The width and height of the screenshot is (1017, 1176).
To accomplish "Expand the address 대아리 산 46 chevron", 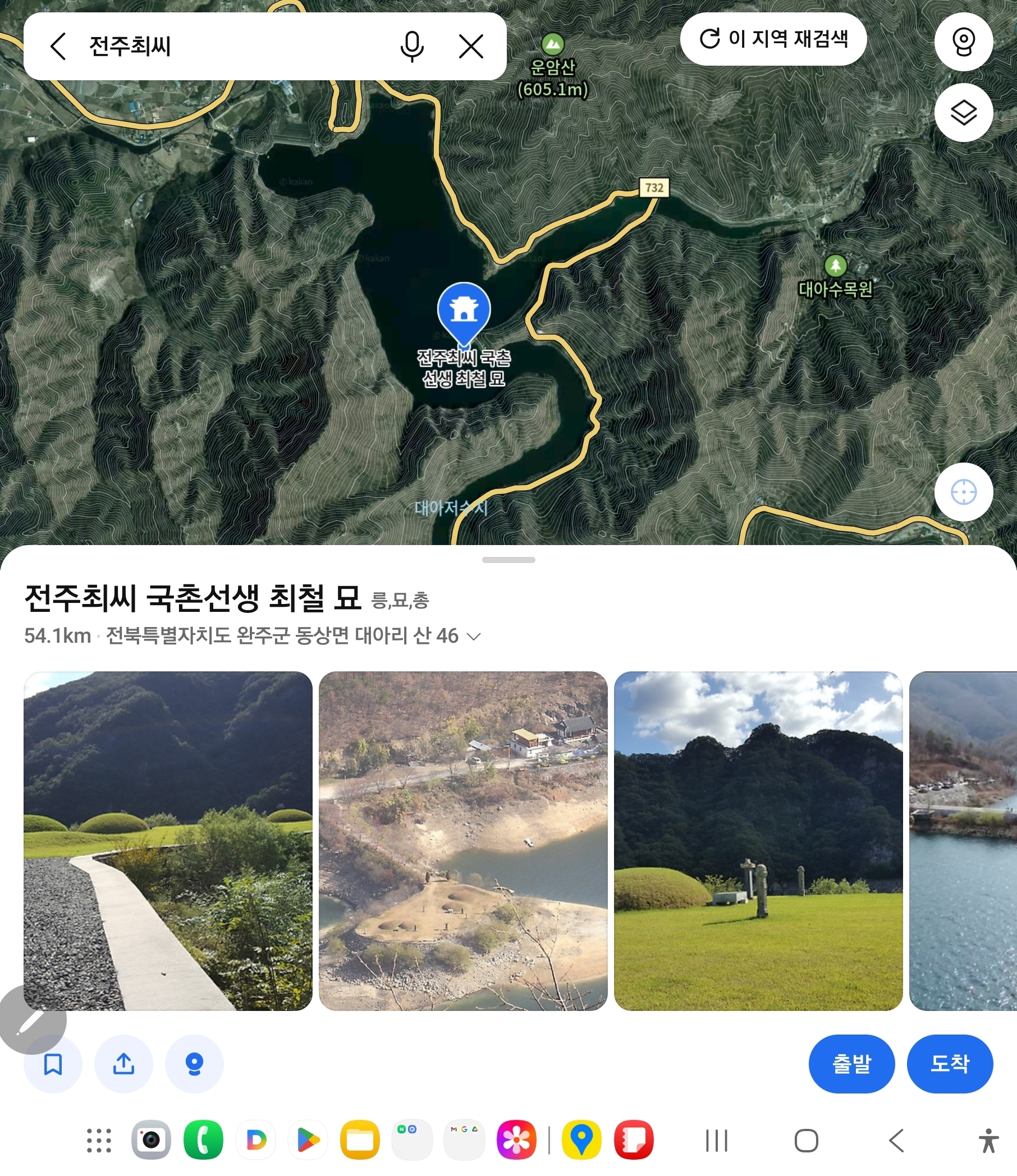I will pyautogui.click(x=474, y=636).
